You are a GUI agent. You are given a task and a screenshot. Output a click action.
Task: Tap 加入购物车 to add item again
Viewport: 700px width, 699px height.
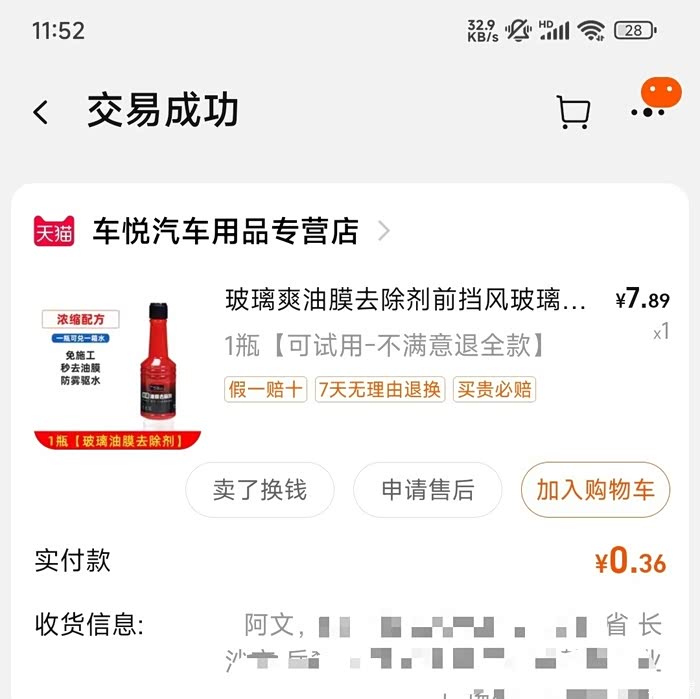point(595,490)
